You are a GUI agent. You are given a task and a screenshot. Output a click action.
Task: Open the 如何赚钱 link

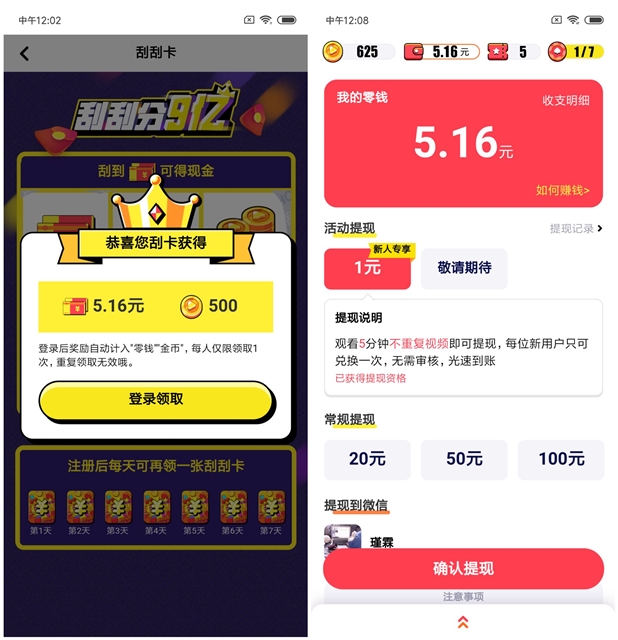pyautogui.click(x=562, y=190)
